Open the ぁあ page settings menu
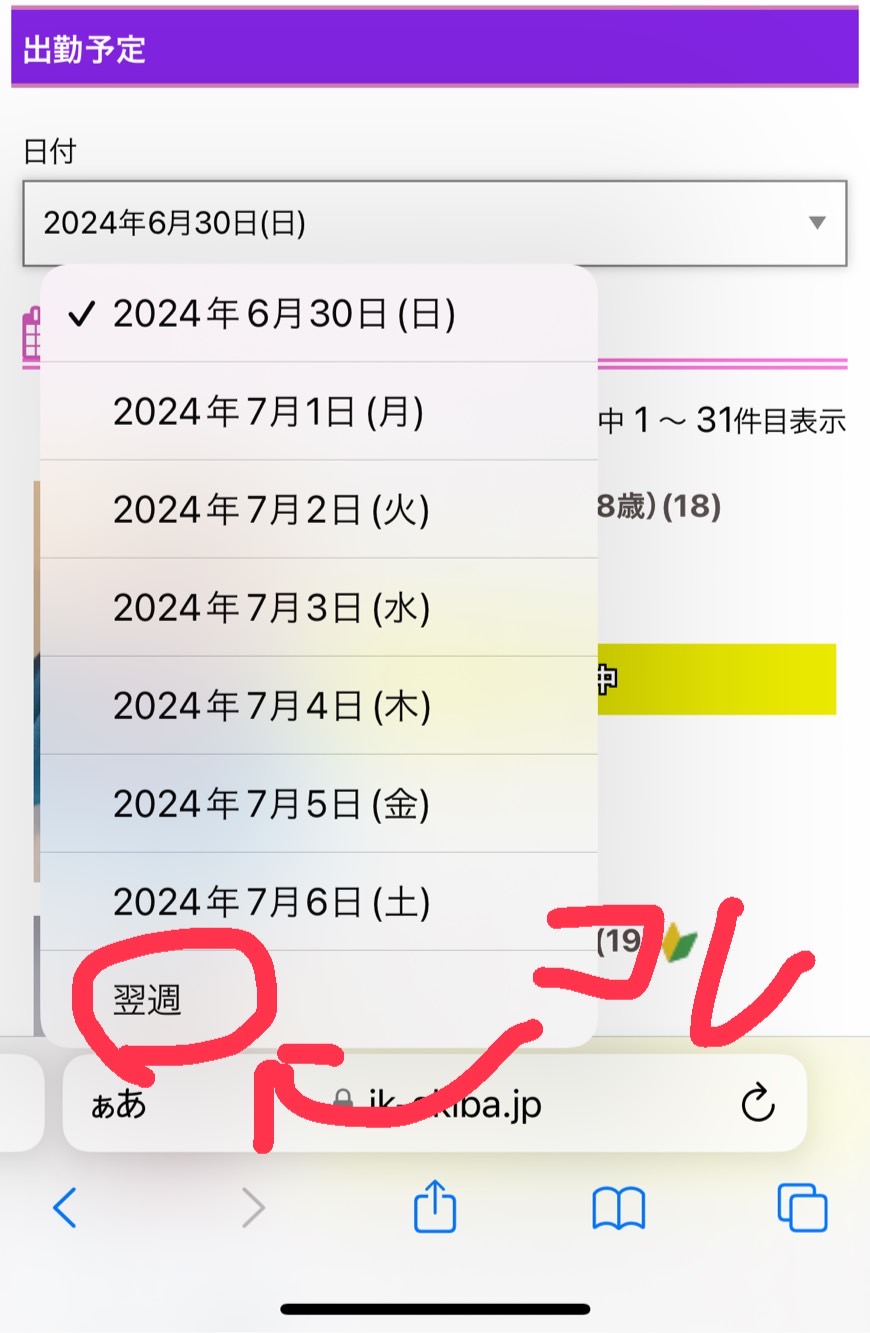This screenshot has height=1333, width=870. click(x=119, y=1104)
